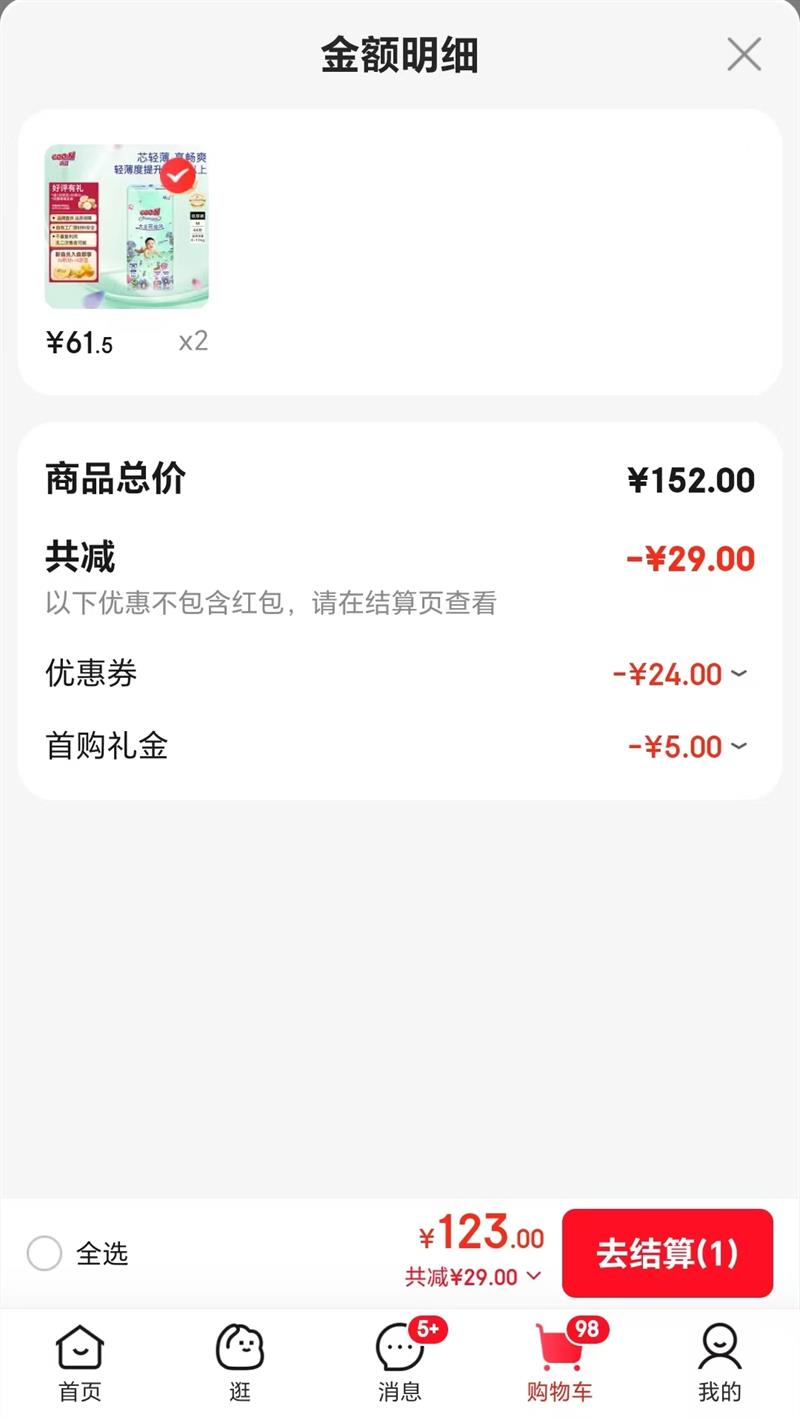Tap 去结算 to check out

(667, 1253)
